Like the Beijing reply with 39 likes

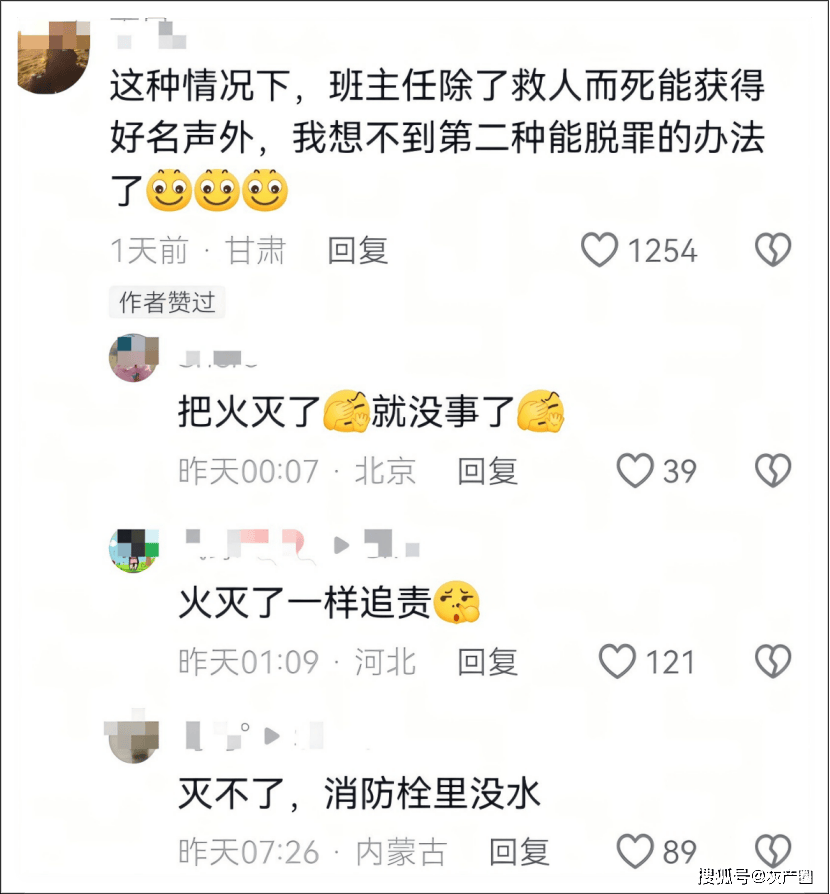coord(635,470)
